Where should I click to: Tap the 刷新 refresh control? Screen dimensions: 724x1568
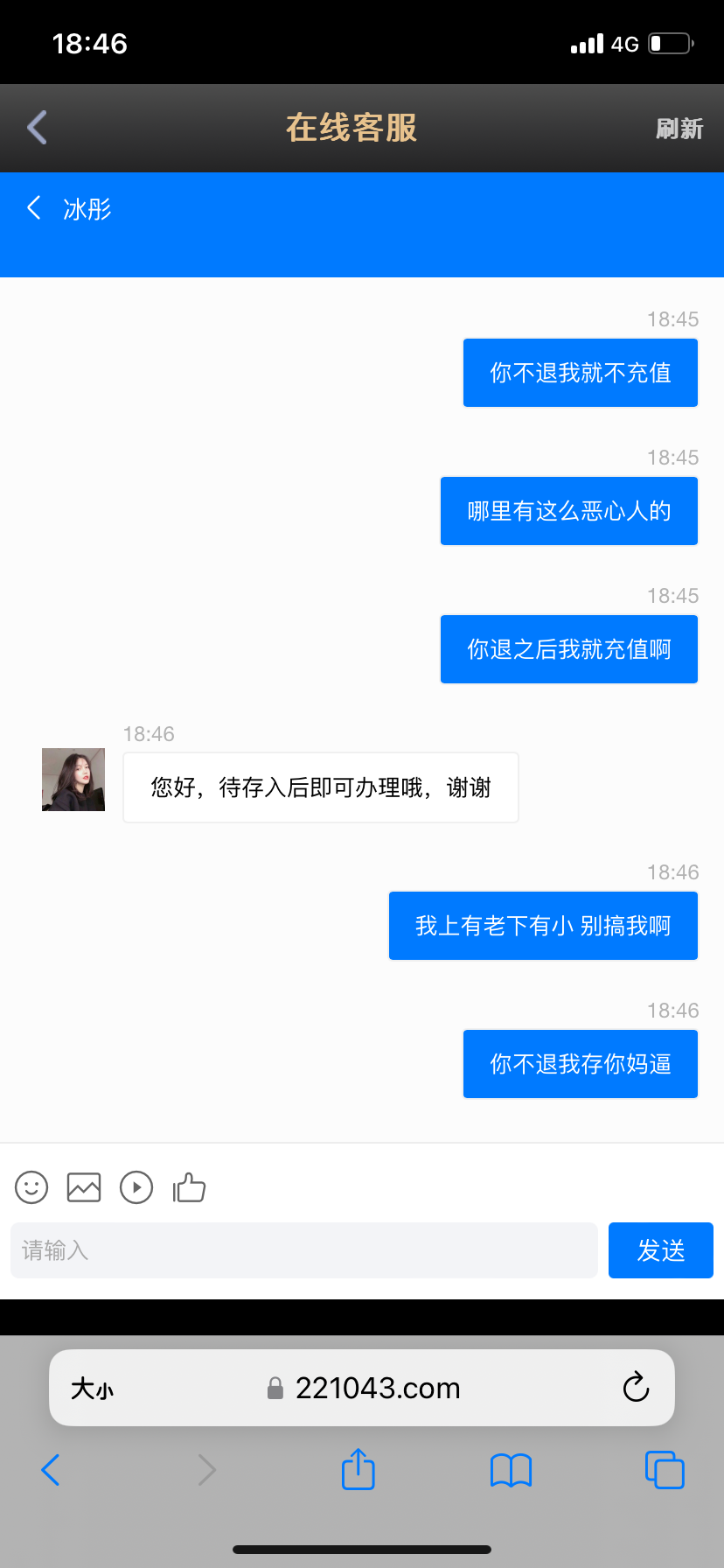pos(680,128)
